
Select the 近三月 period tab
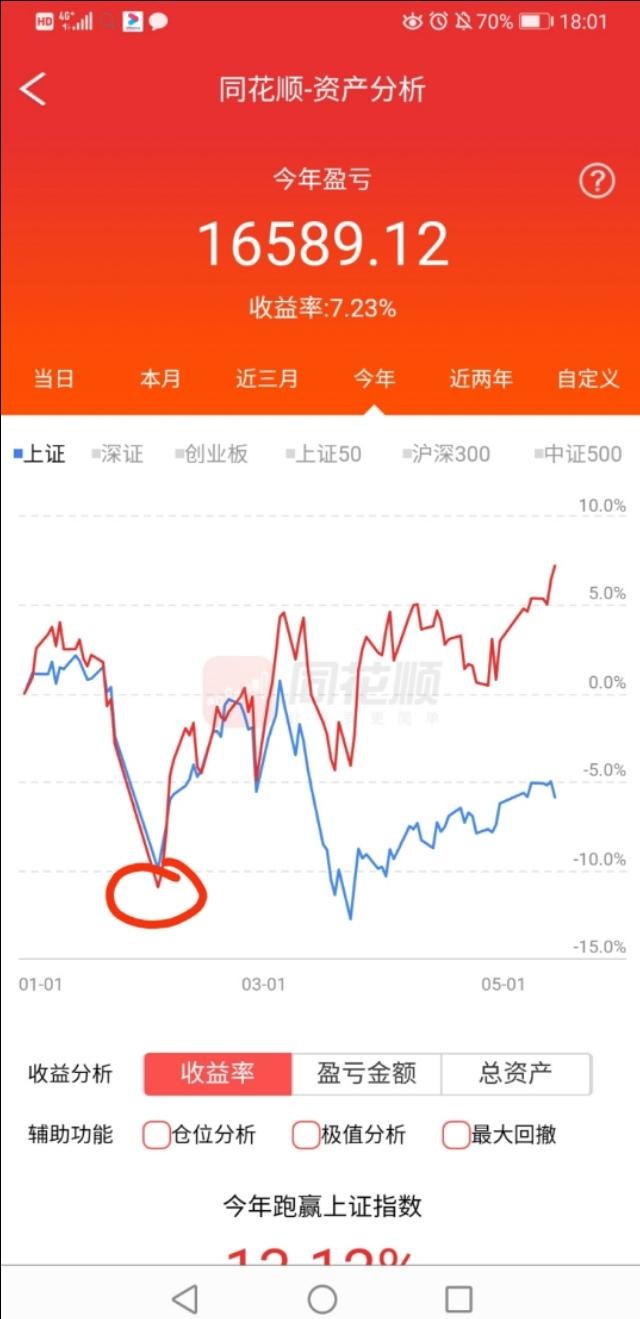267,379
